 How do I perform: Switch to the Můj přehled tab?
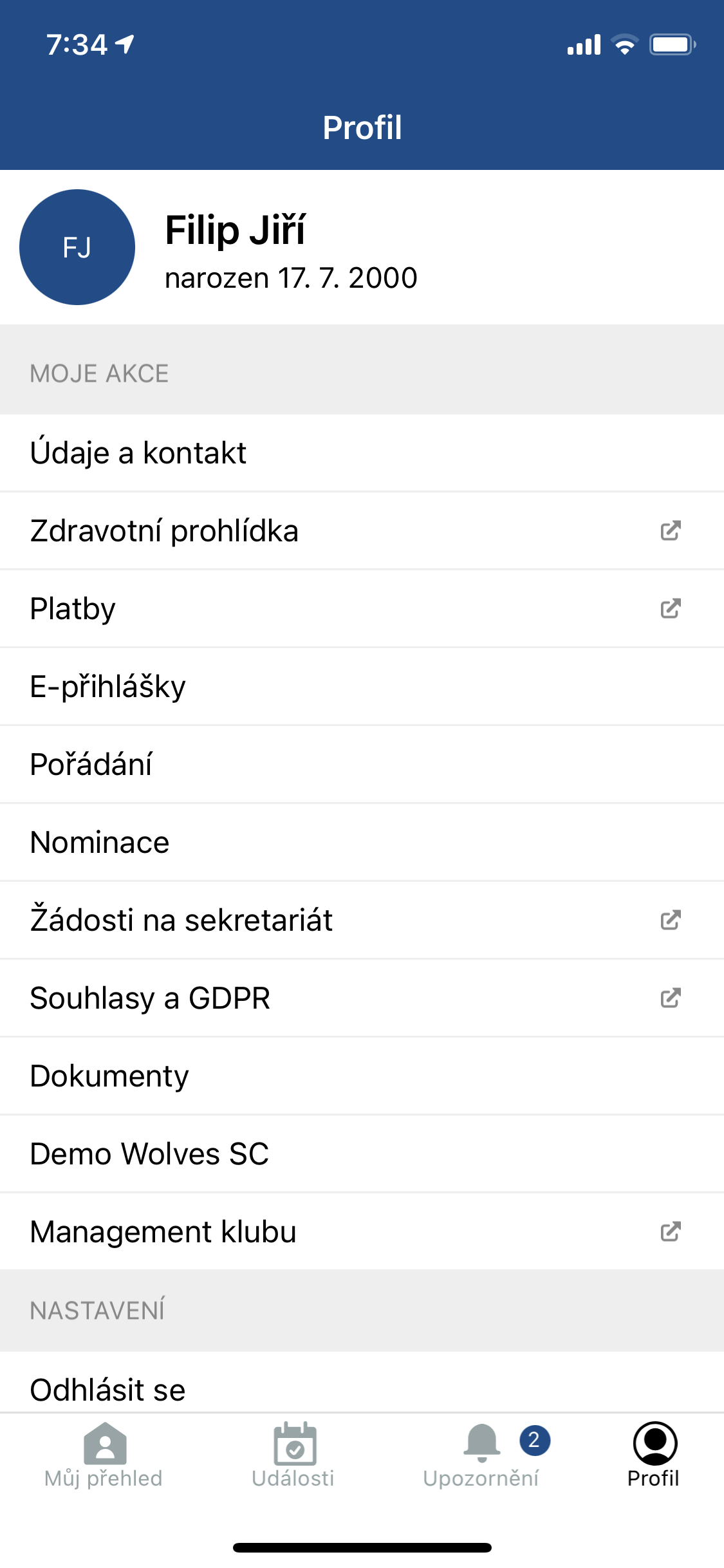(104, 1455)
